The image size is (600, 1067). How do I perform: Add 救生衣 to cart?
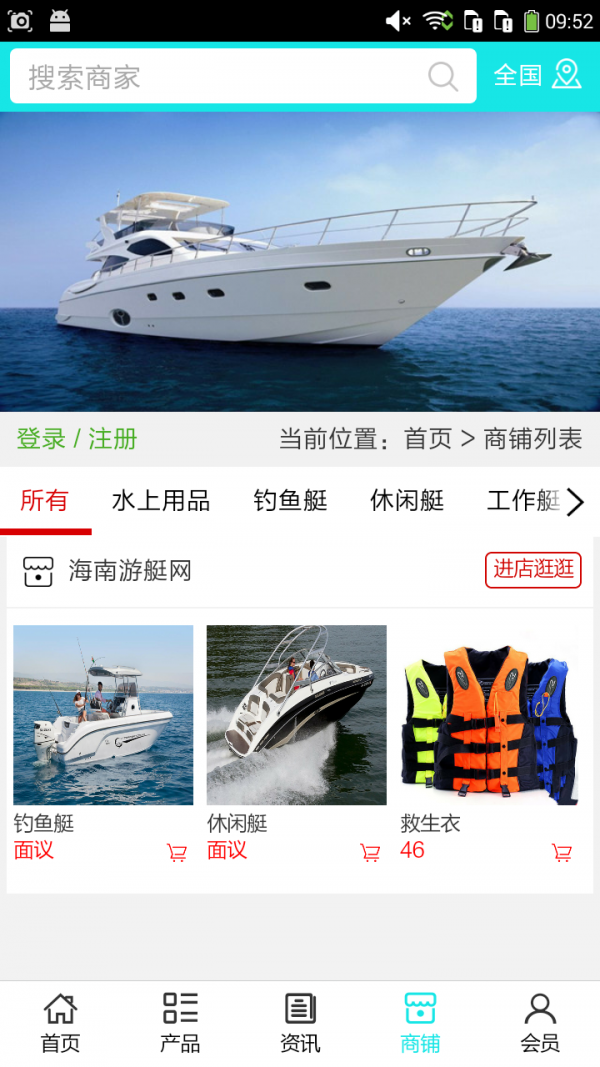point(562,852)
